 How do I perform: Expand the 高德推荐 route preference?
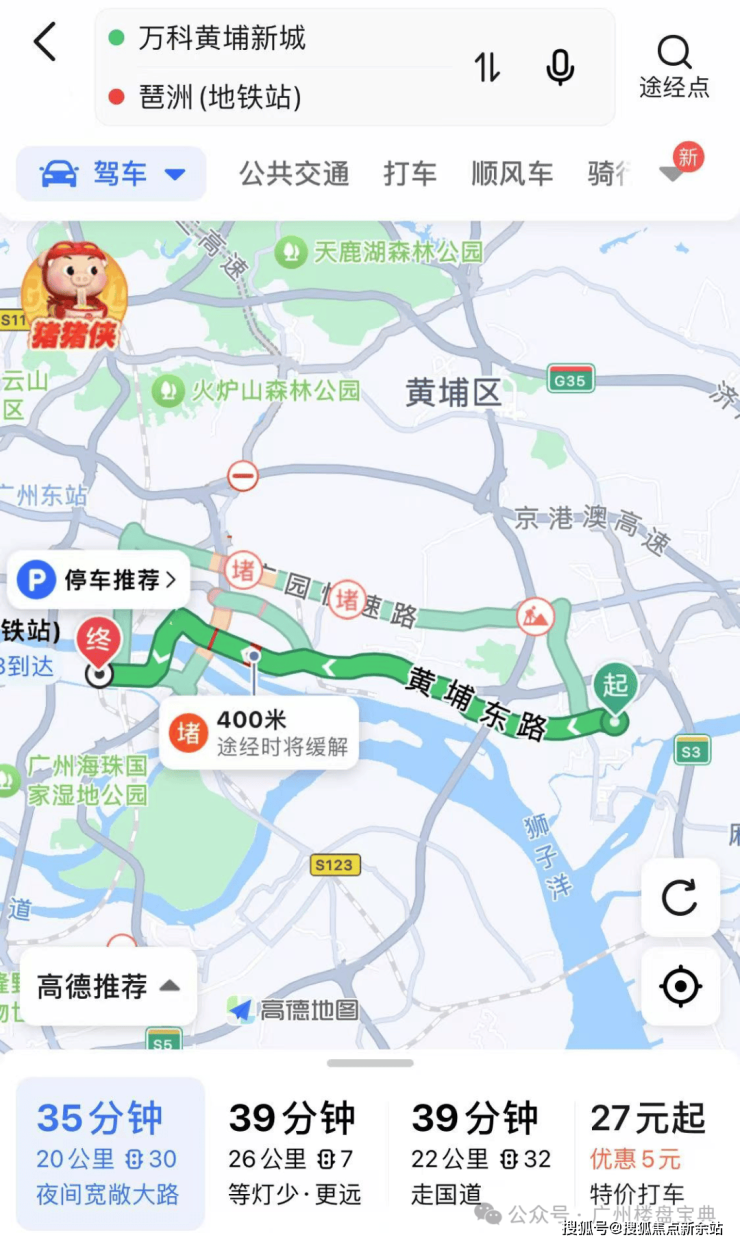click(x=108, y=987)
